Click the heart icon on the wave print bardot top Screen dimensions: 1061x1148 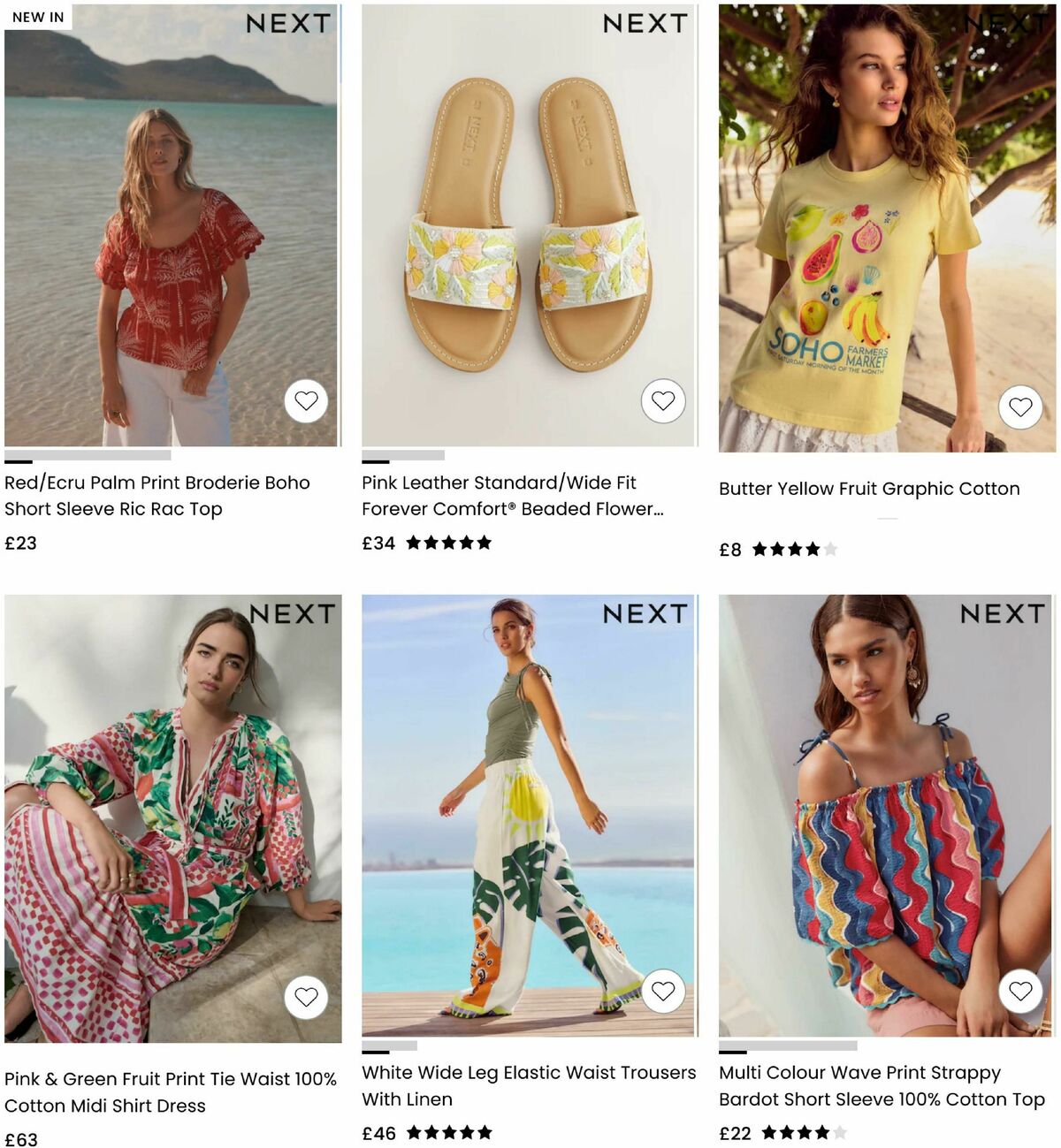tap(1019, 991)
